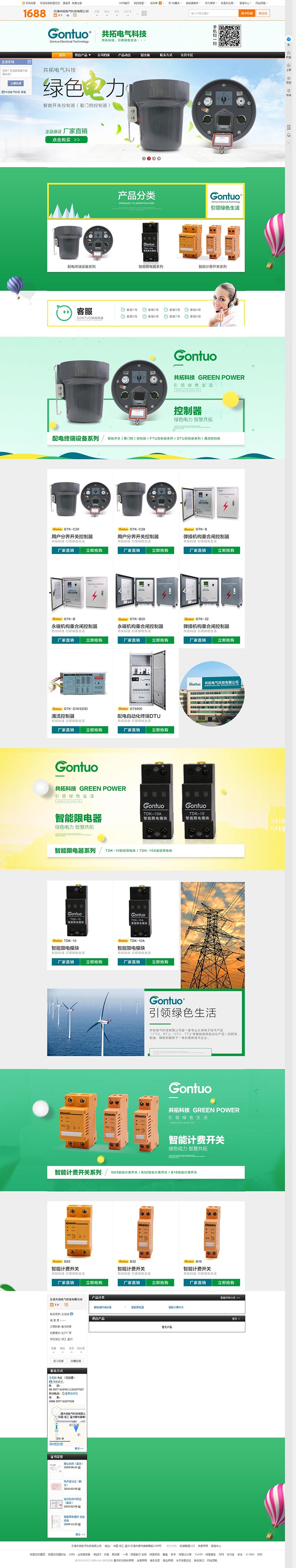
Task: Open the 会员专区 tab
Action: click(186, 55)
